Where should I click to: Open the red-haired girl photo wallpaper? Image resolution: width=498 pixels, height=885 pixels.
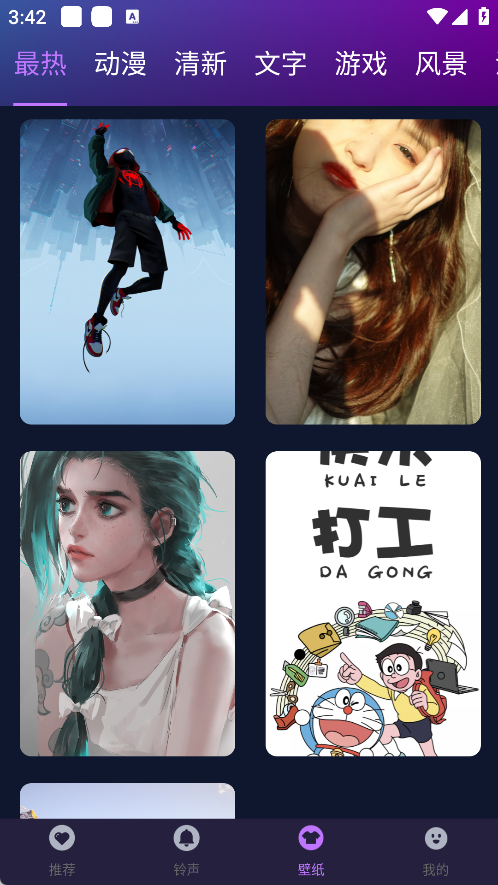[x=373, y=271]
